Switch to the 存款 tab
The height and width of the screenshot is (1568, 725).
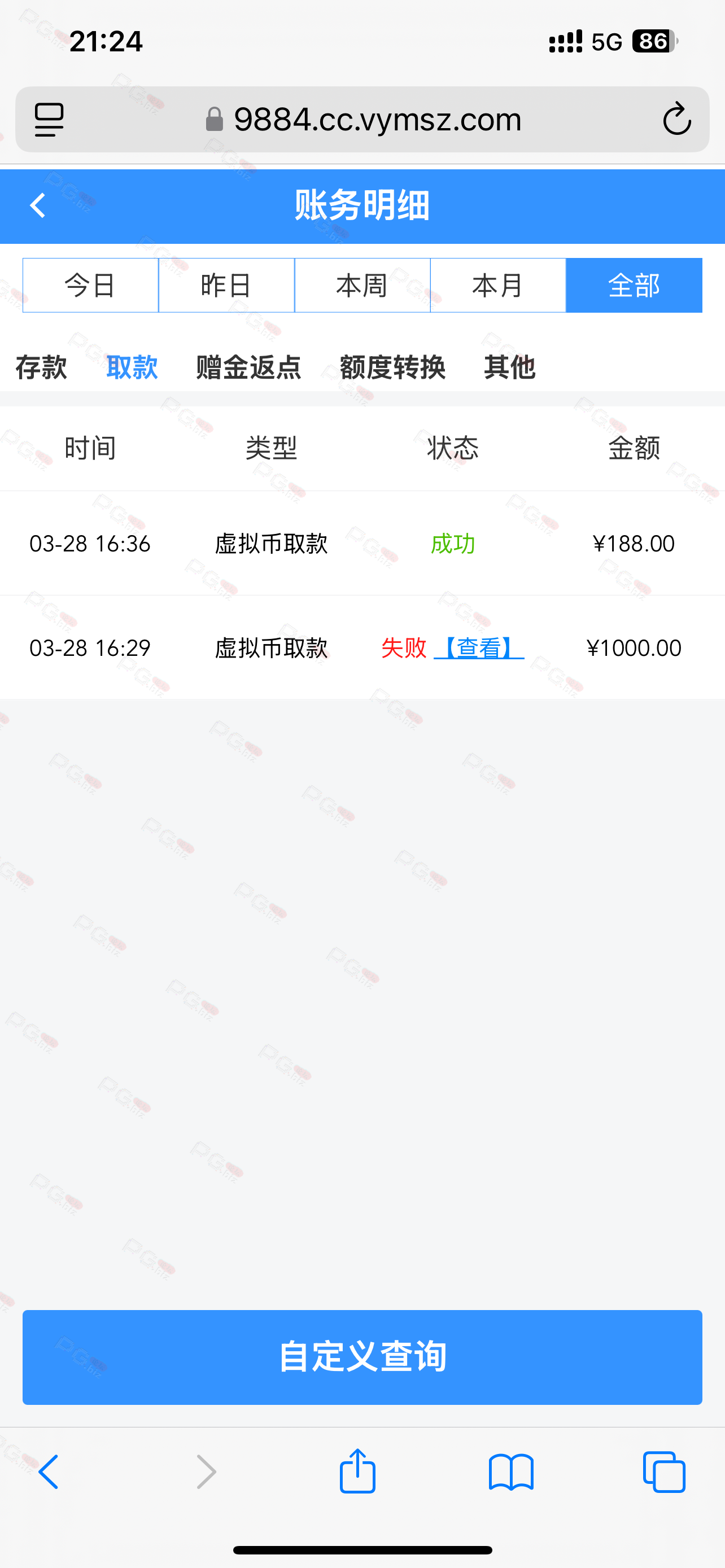coord(41,367)
